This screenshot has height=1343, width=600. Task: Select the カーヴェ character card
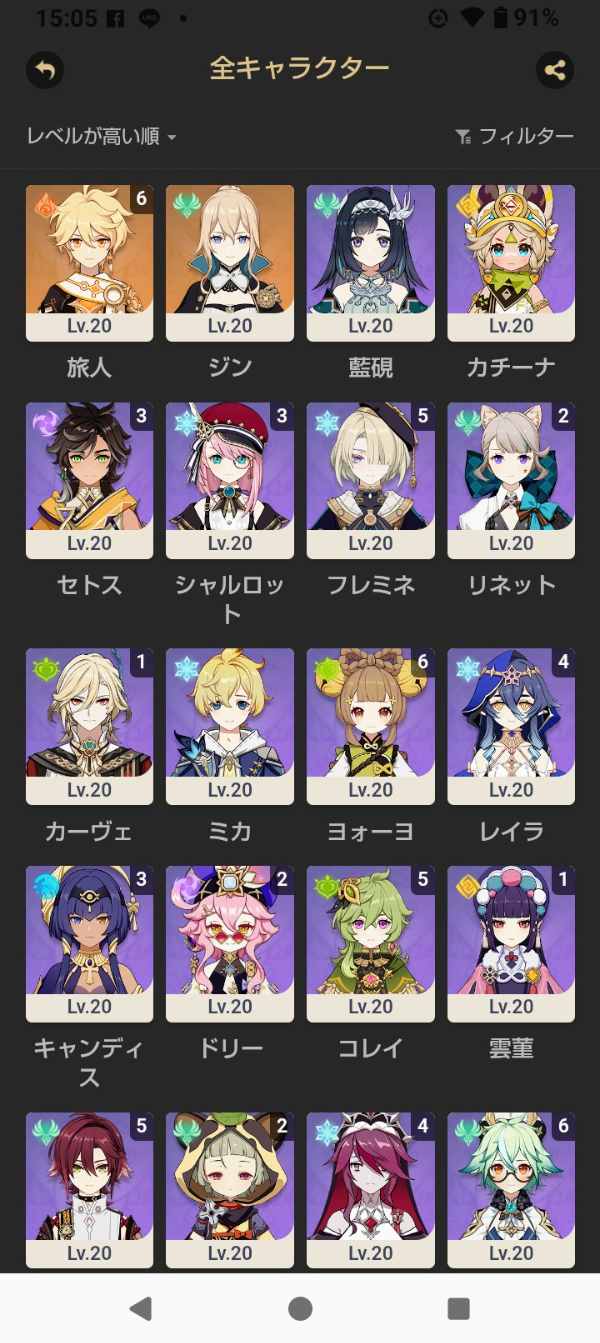(x=89, y=726)
